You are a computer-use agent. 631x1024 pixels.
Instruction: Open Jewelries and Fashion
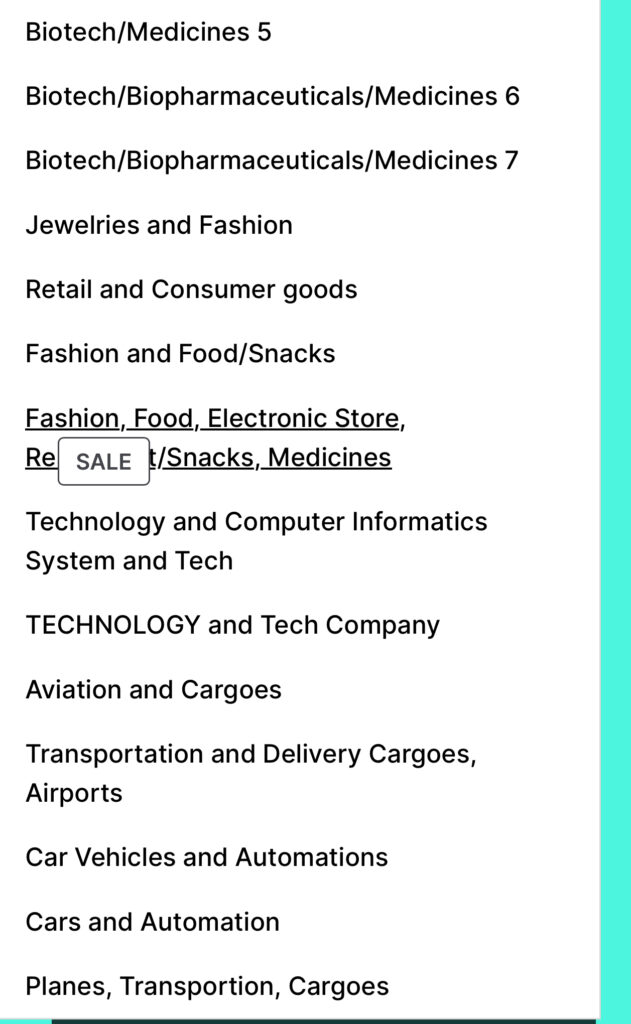click(x=159, y=225)
